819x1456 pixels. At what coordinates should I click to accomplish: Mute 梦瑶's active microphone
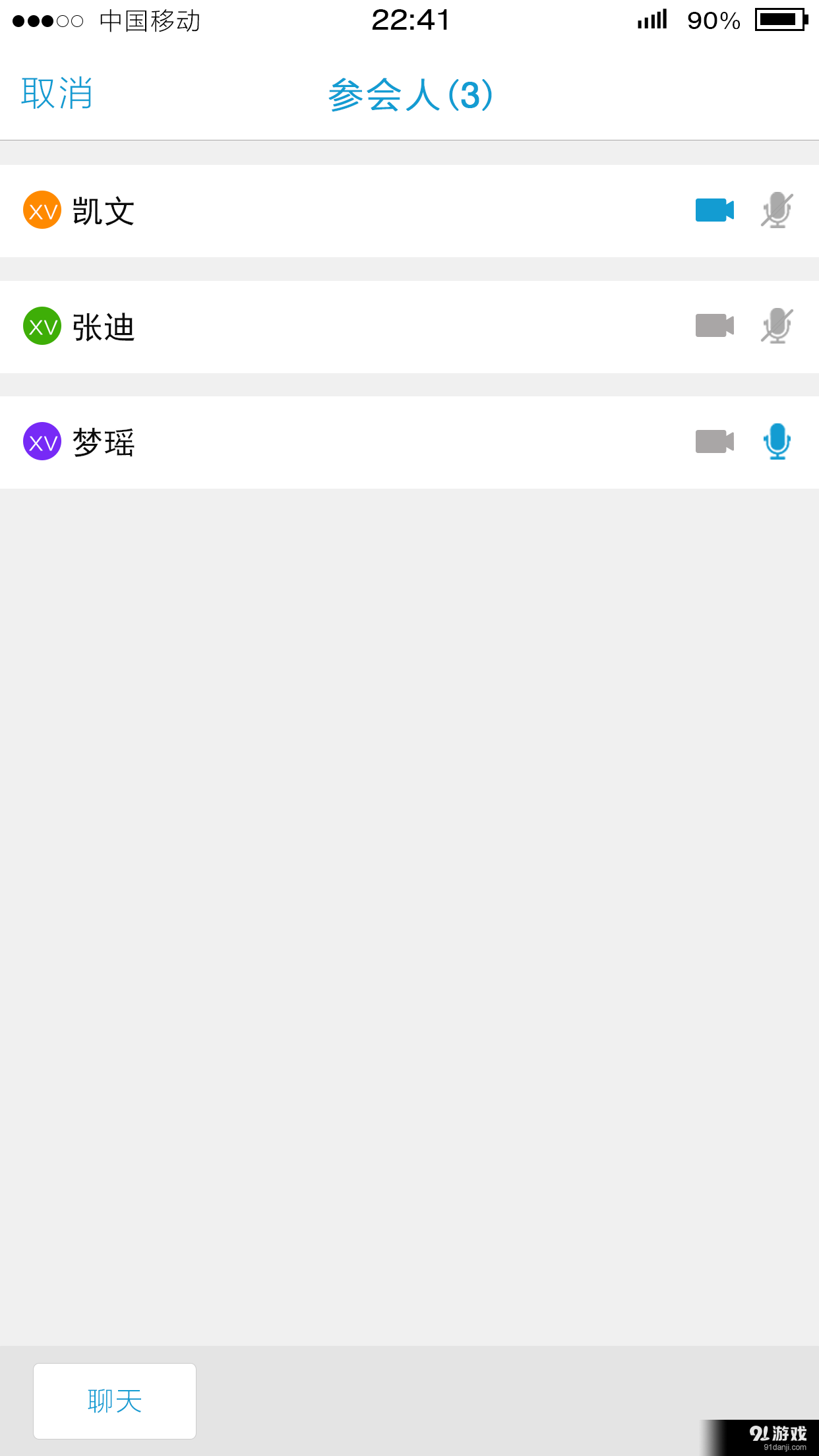[x=777, y=442]
